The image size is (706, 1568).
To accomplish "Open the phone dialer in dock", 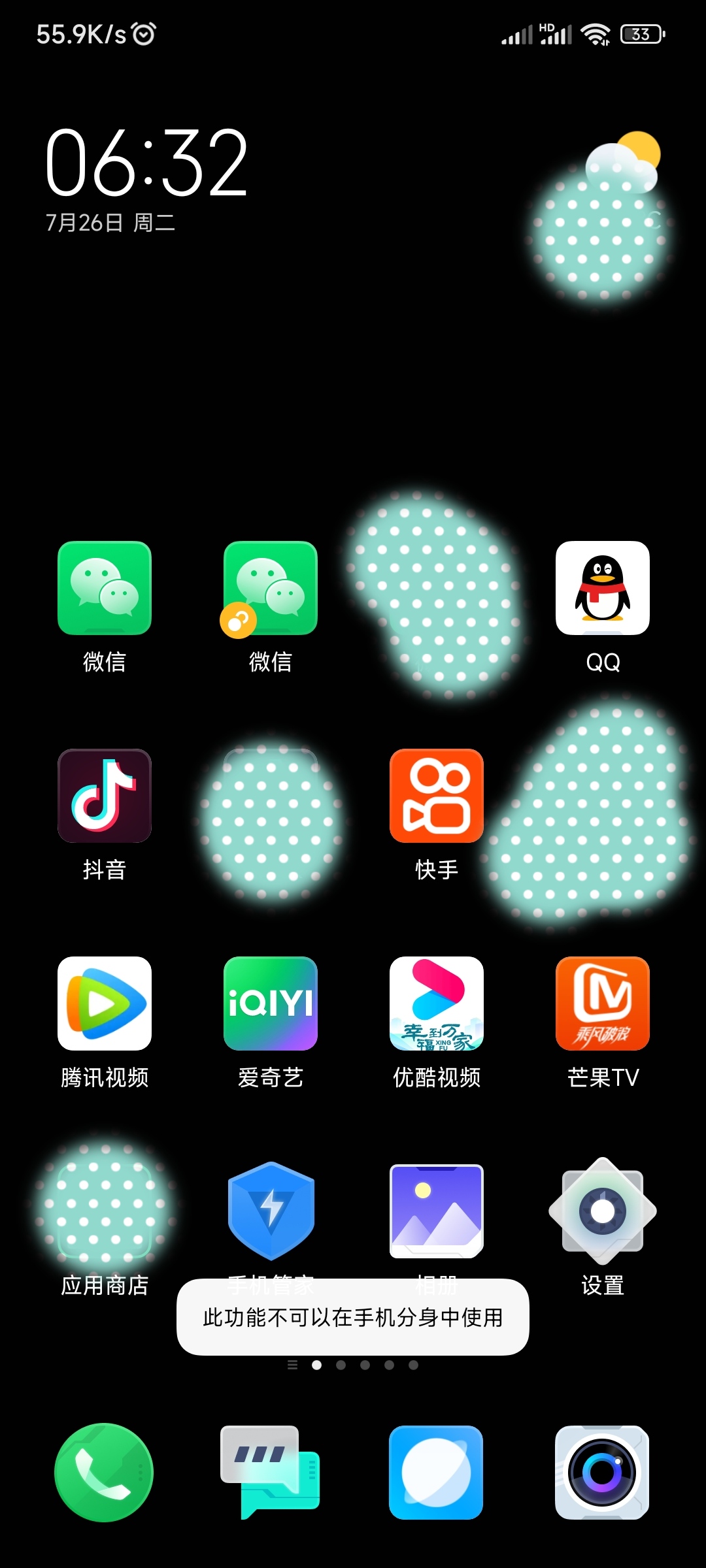I will coord(105,1473).
